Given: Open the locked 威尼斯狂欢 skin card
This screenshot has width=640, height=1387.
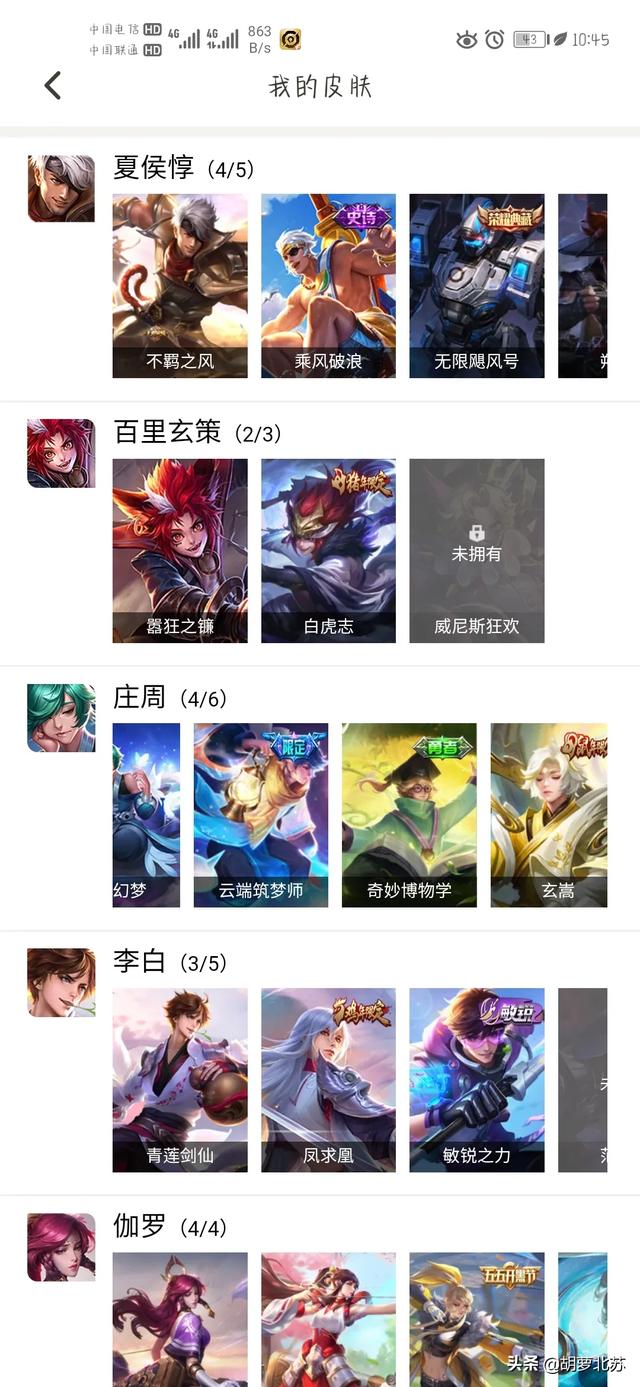Looking at the screenshot, I should [x=477, y=551].
